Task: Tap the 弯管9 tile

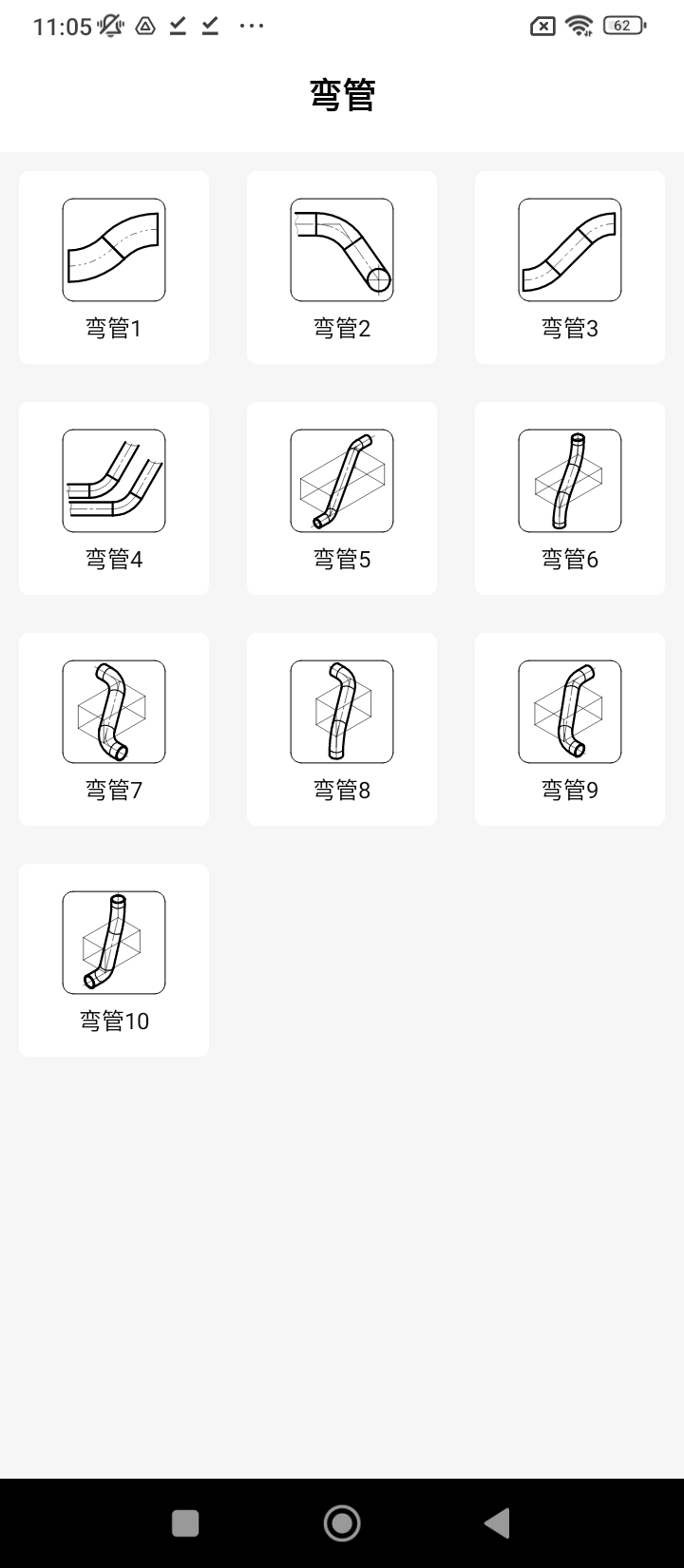Action: pos(570,729)
